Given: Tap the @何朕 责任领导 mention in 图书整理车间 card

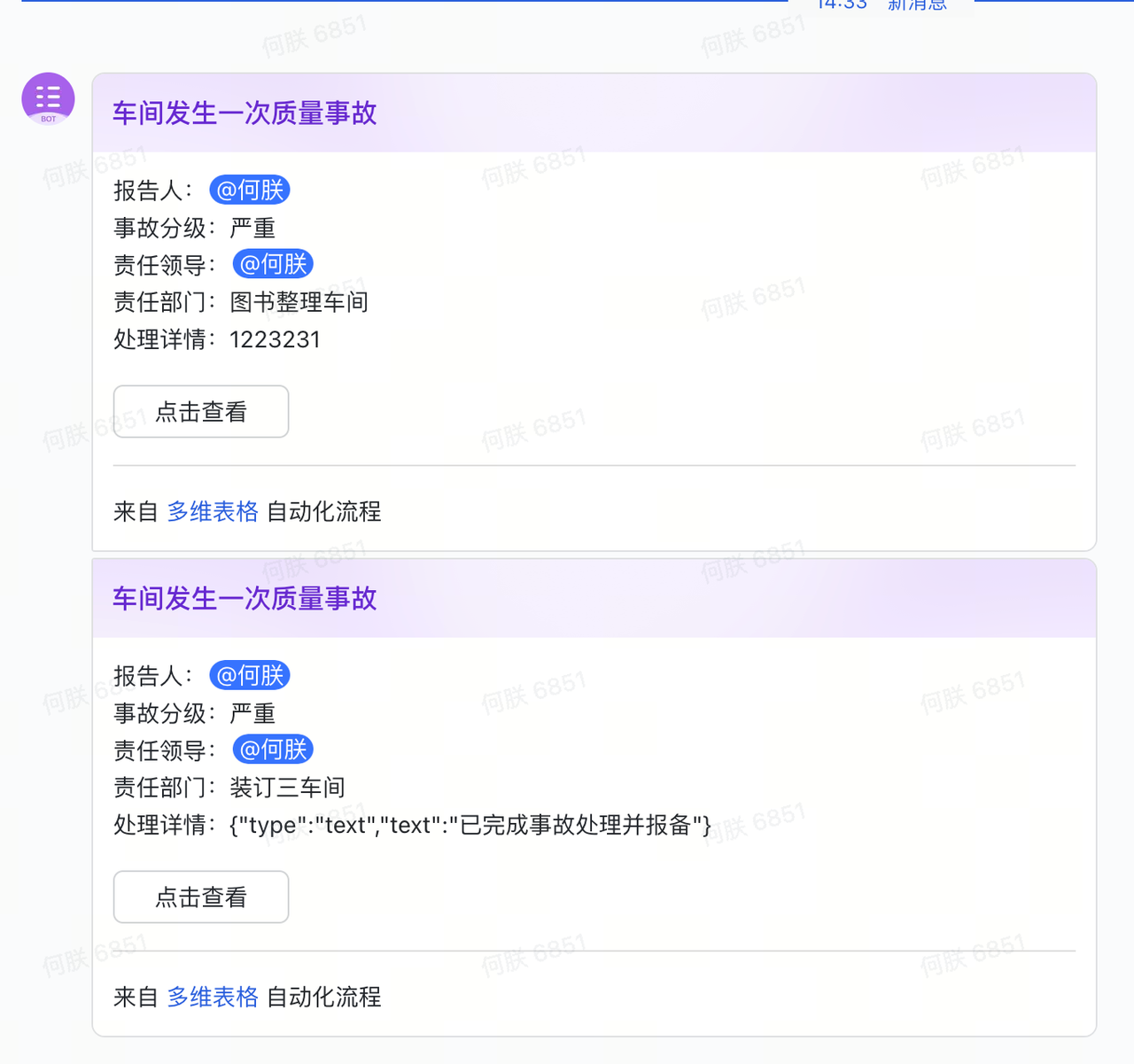Looking at the screenshot, I should [273, 264].
